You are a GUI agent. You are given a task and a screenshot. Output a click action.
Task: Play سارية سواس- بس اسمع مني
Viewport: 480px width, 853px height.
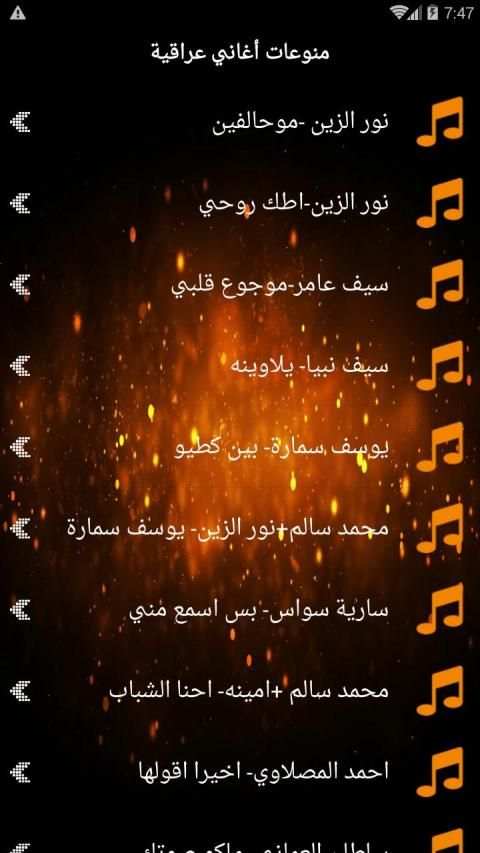click(240, 610)
